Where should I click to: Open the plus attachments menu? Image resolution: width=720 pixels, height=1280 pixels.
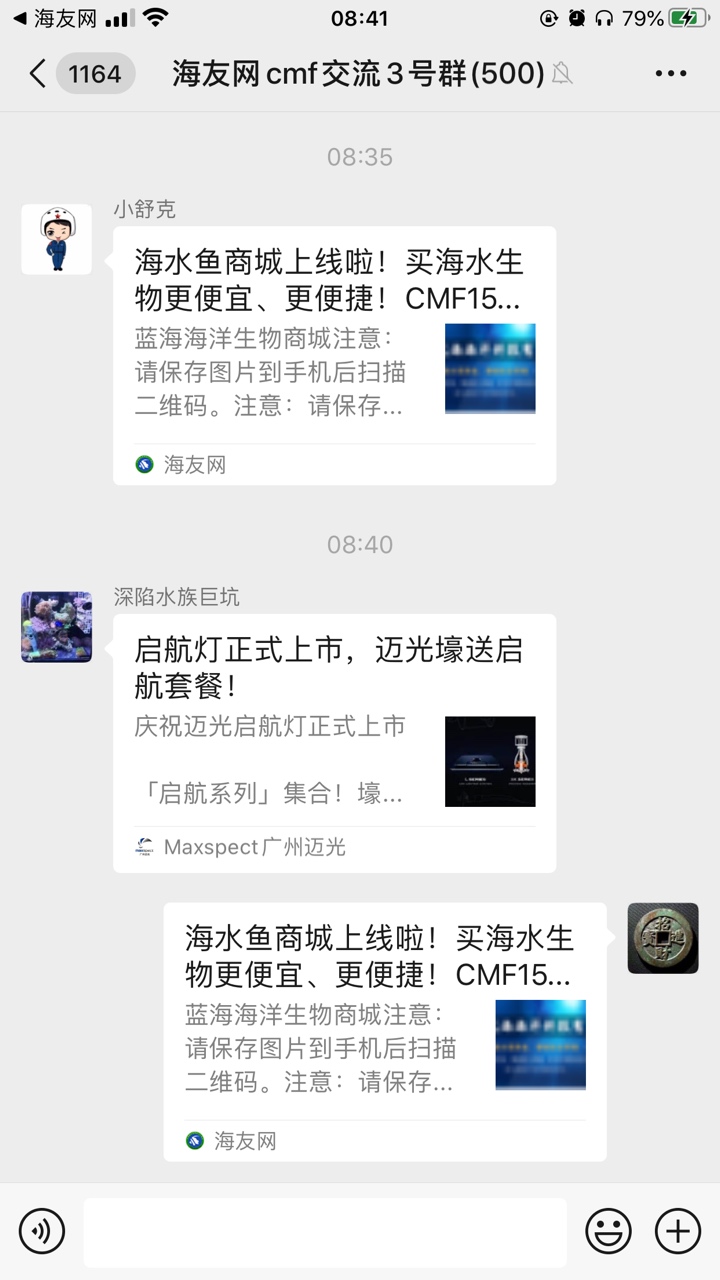tap(677, 1230)
